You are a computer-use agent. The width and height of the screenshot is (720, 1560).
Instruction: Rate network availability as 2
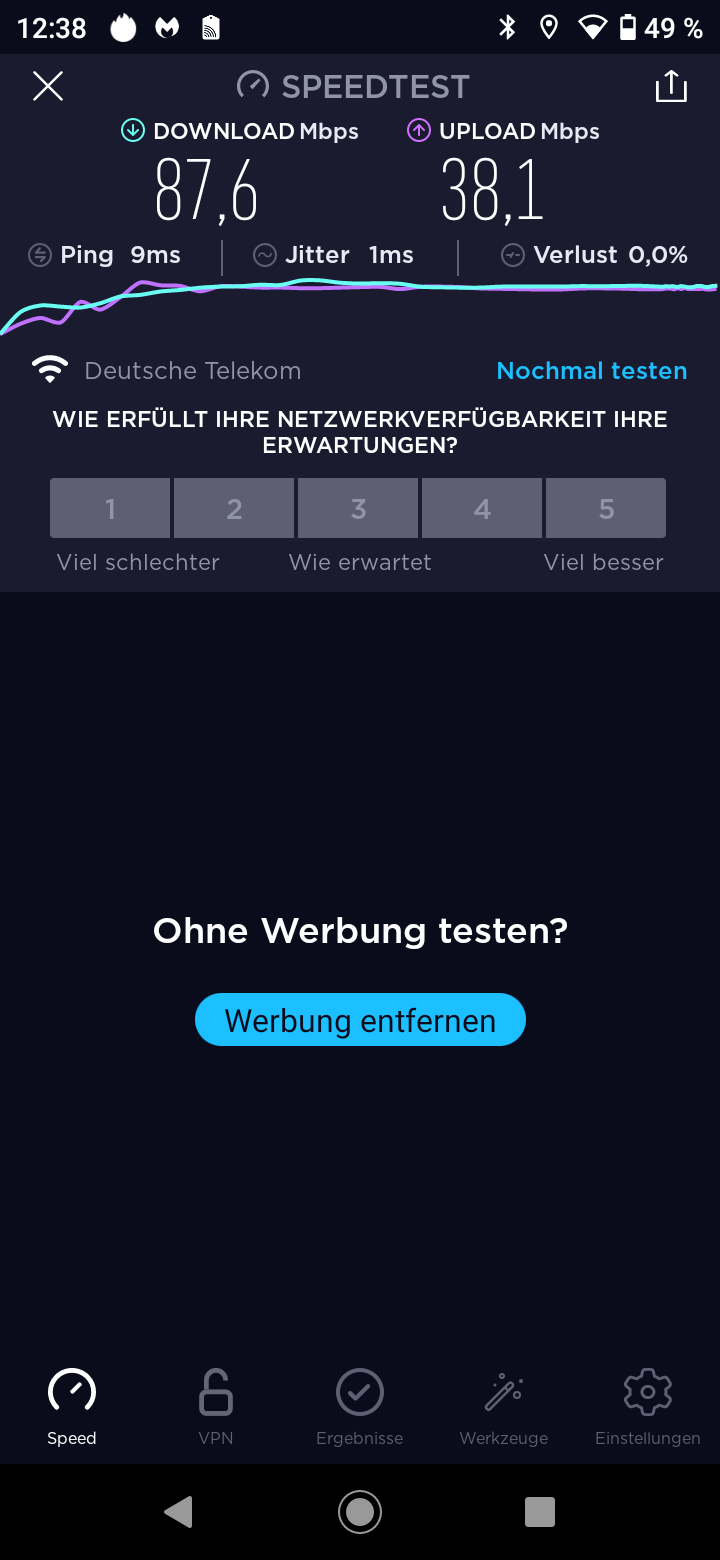tap(234, 509)
